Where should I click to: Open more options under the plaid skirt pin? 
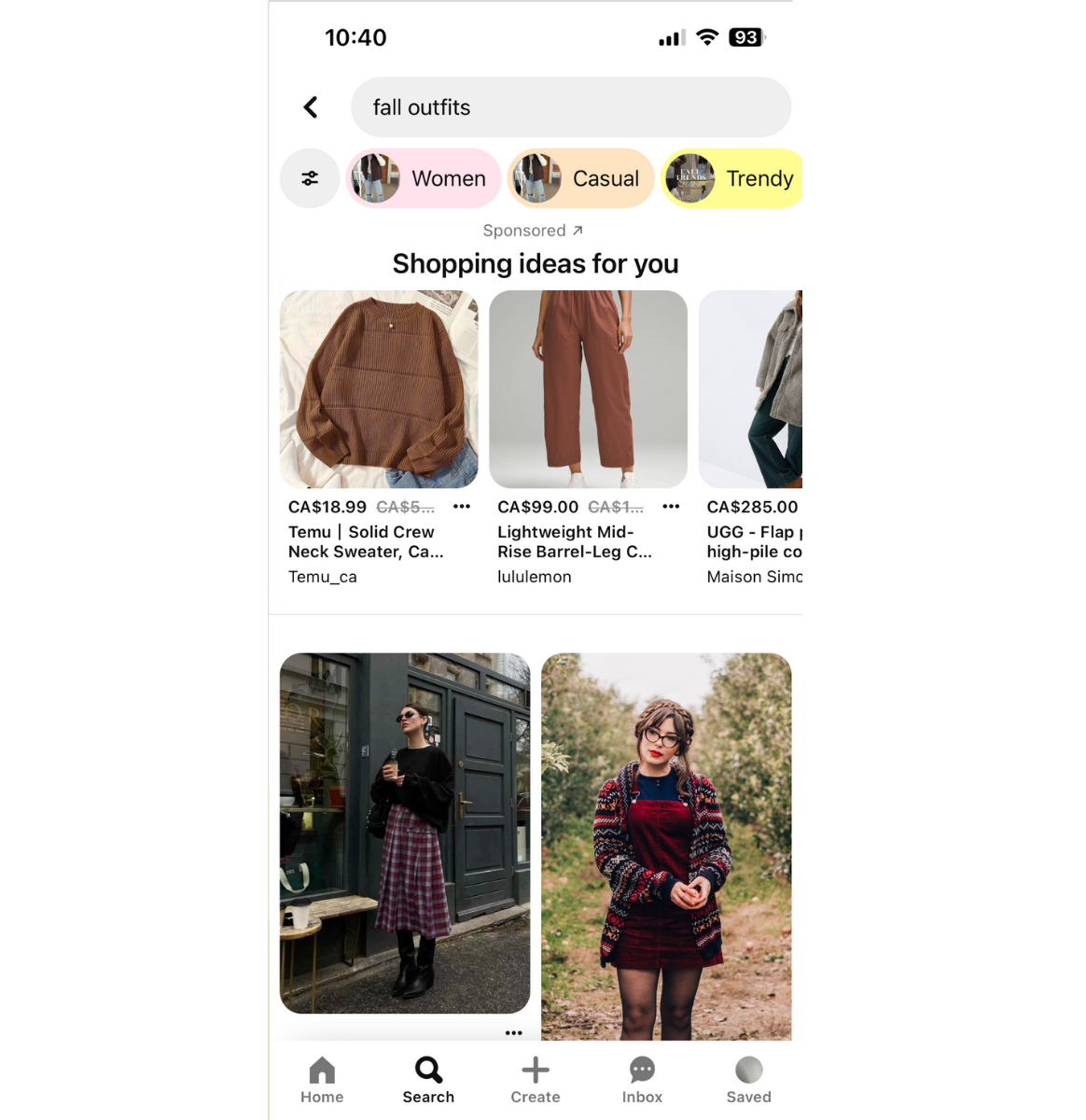point(513,1032)
